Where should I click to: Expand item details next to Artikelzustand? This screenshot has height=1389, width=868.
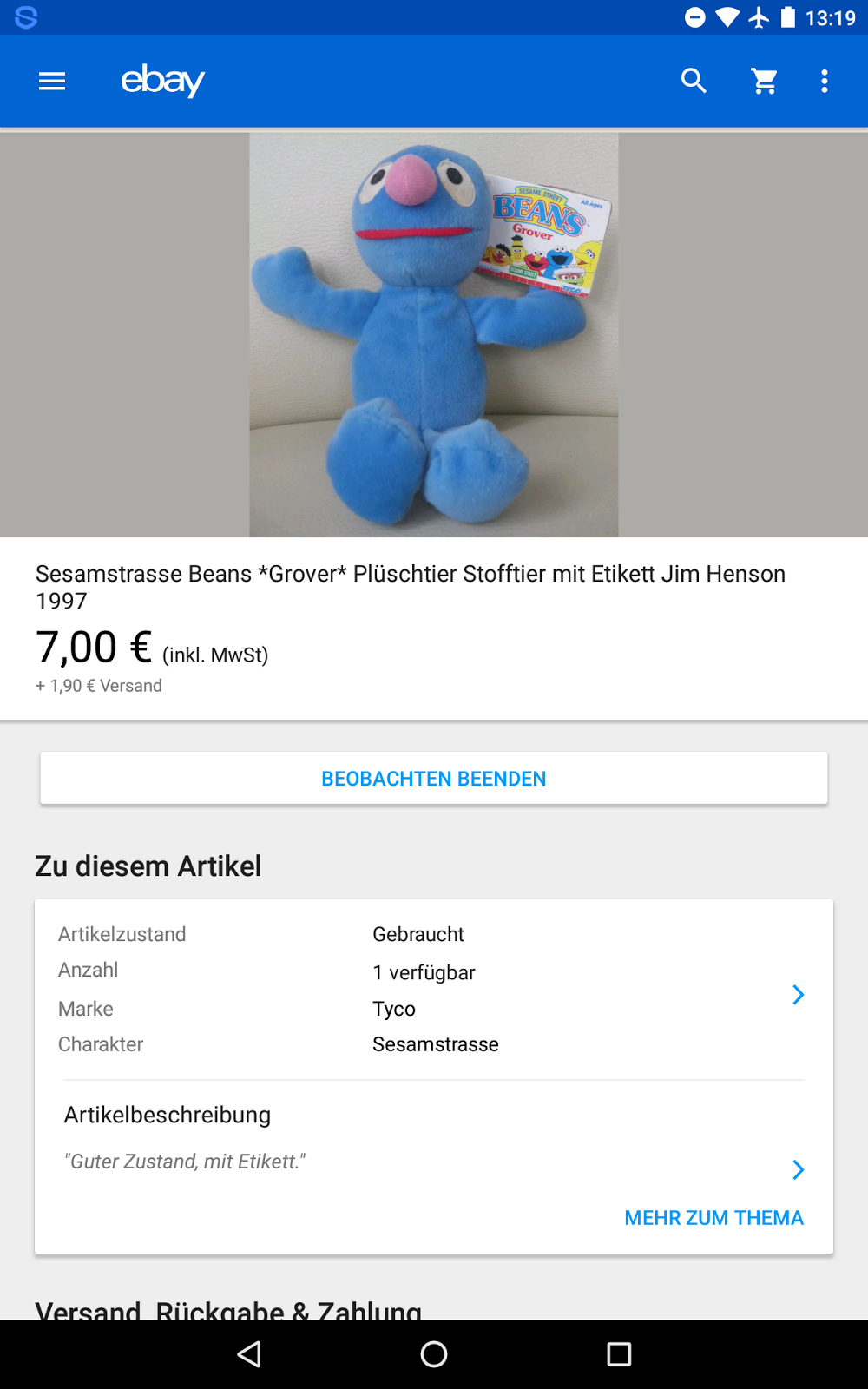(798, 995)
